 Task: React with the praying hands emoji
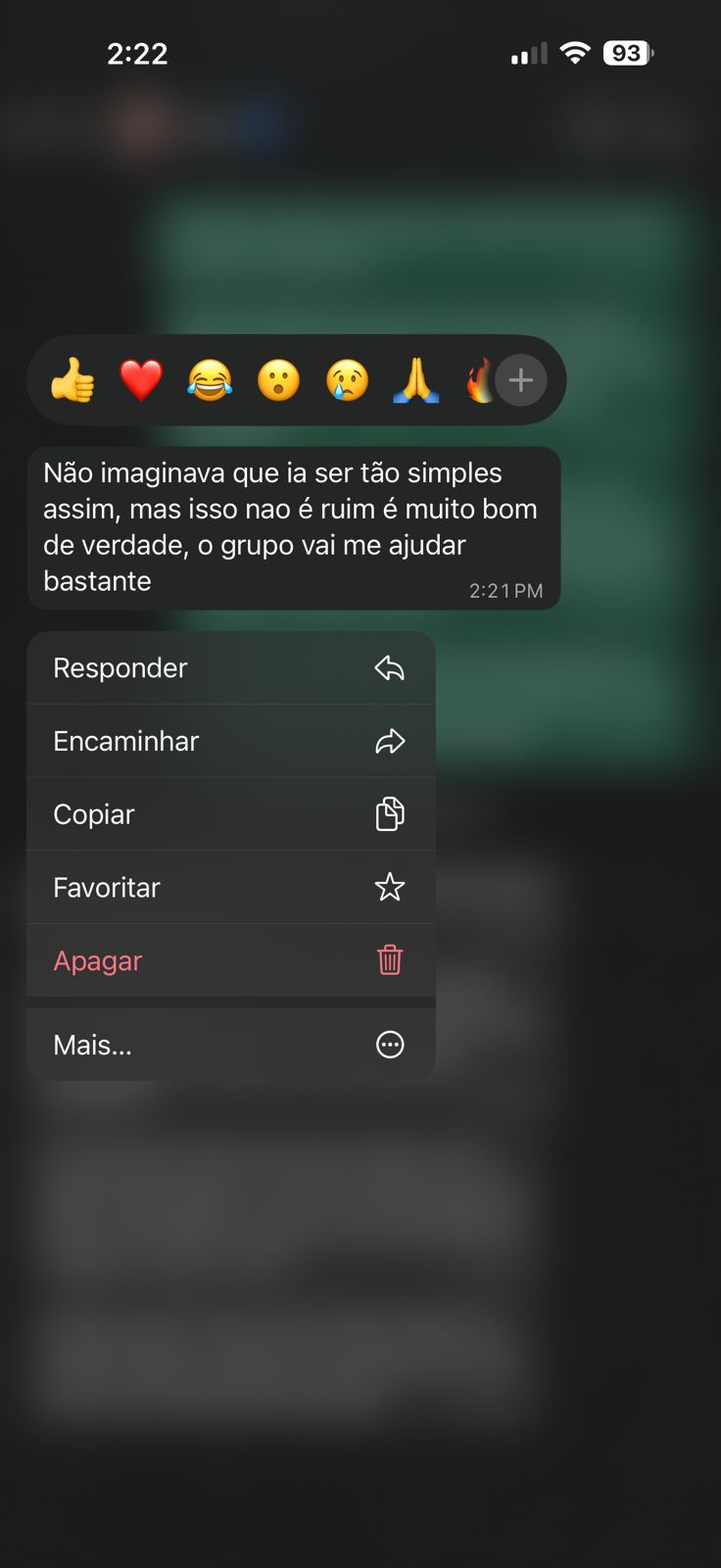pos(414,380)
